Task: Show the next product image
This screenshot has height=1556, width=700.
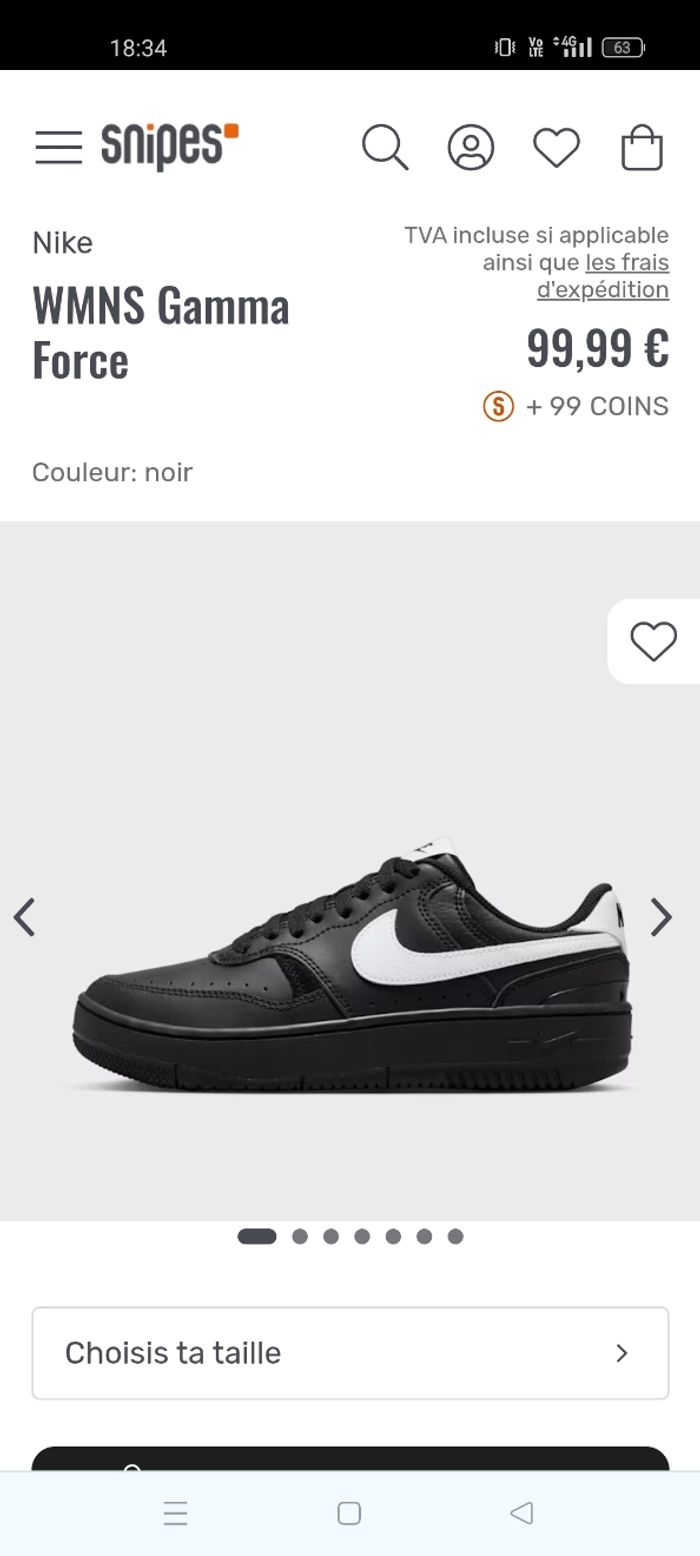Action: point(661,916)
